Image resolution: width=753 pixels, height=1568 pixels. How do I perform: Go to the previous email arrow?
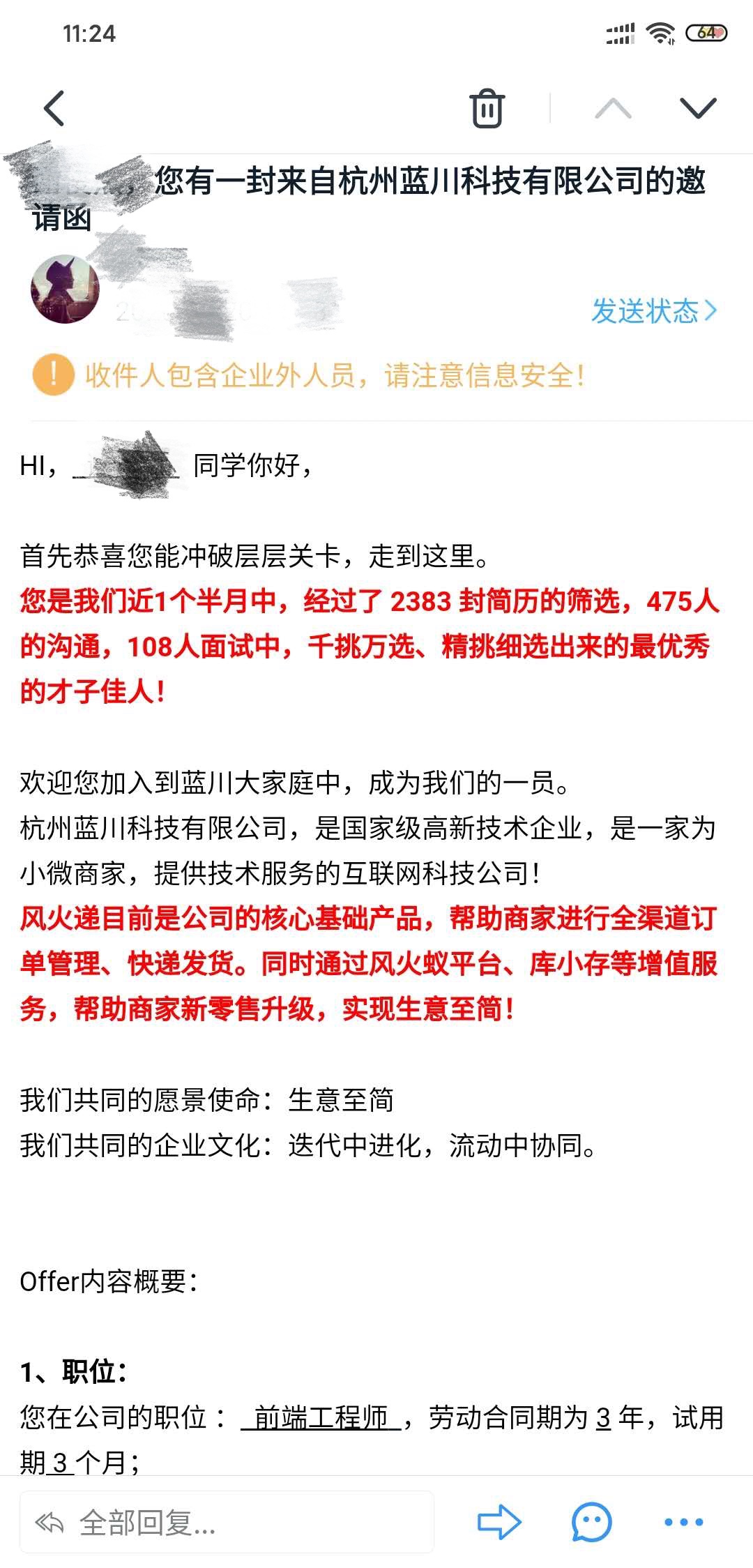(x=613, y=108)
